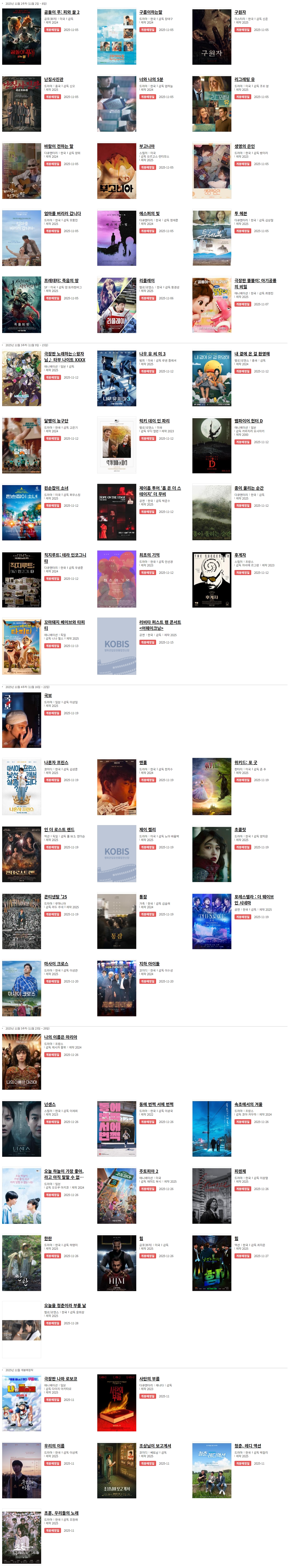Select the 왼손잡이 소녀 poster
This screenshot has width=290, height=1568.
coord(21,512)
